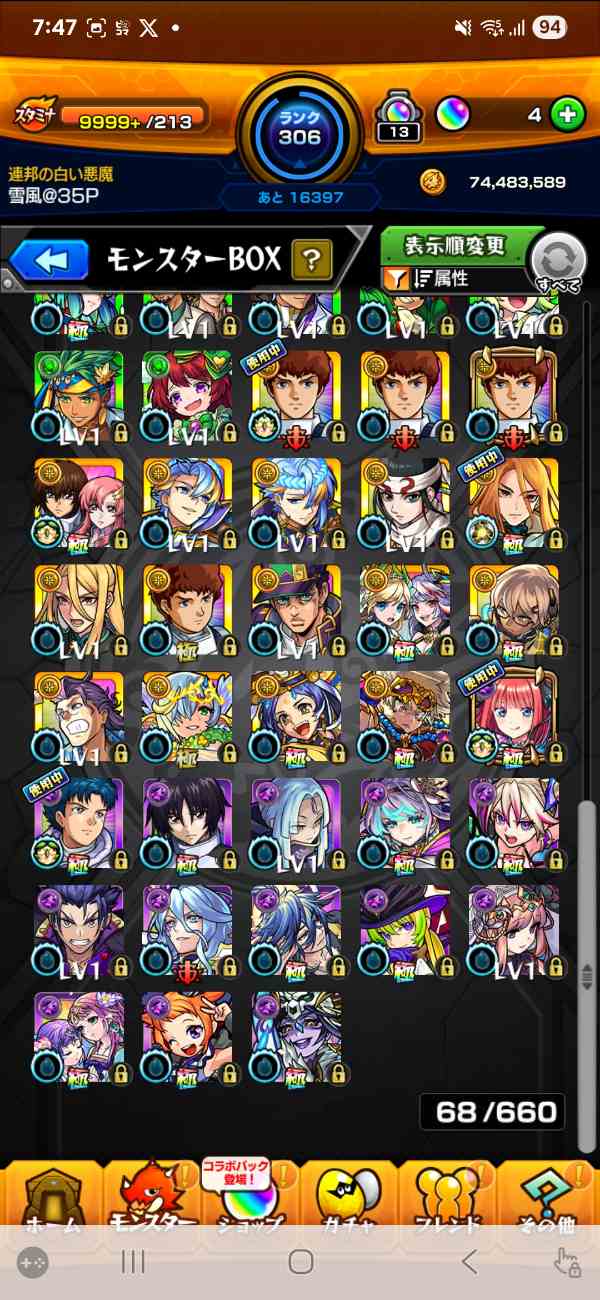Tap the 表示順変更 sort order button
Image resolution: width=600 pixels, height=1300 pixels.
455,245
